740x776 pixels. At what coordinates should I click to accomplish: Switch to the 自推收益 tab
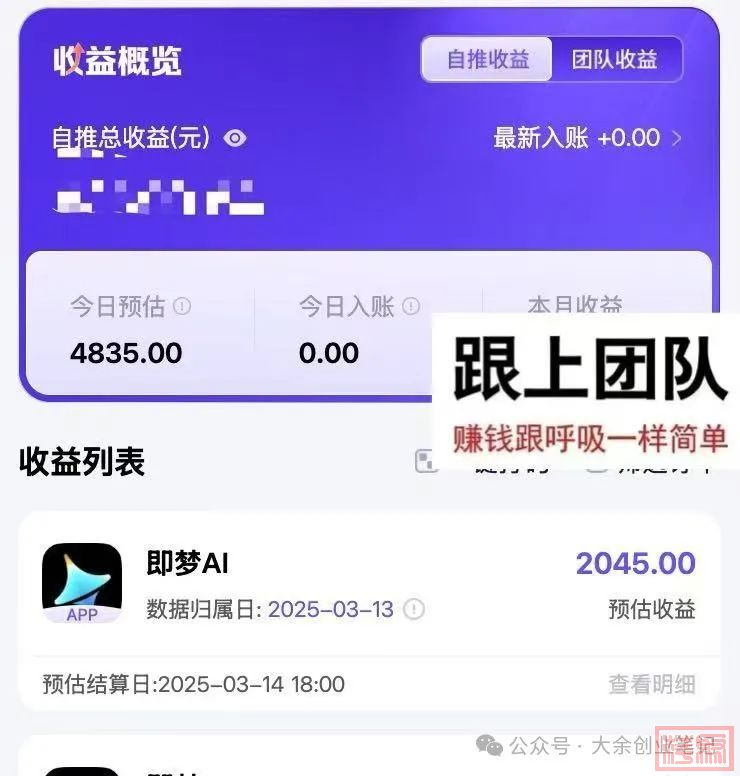487,59
